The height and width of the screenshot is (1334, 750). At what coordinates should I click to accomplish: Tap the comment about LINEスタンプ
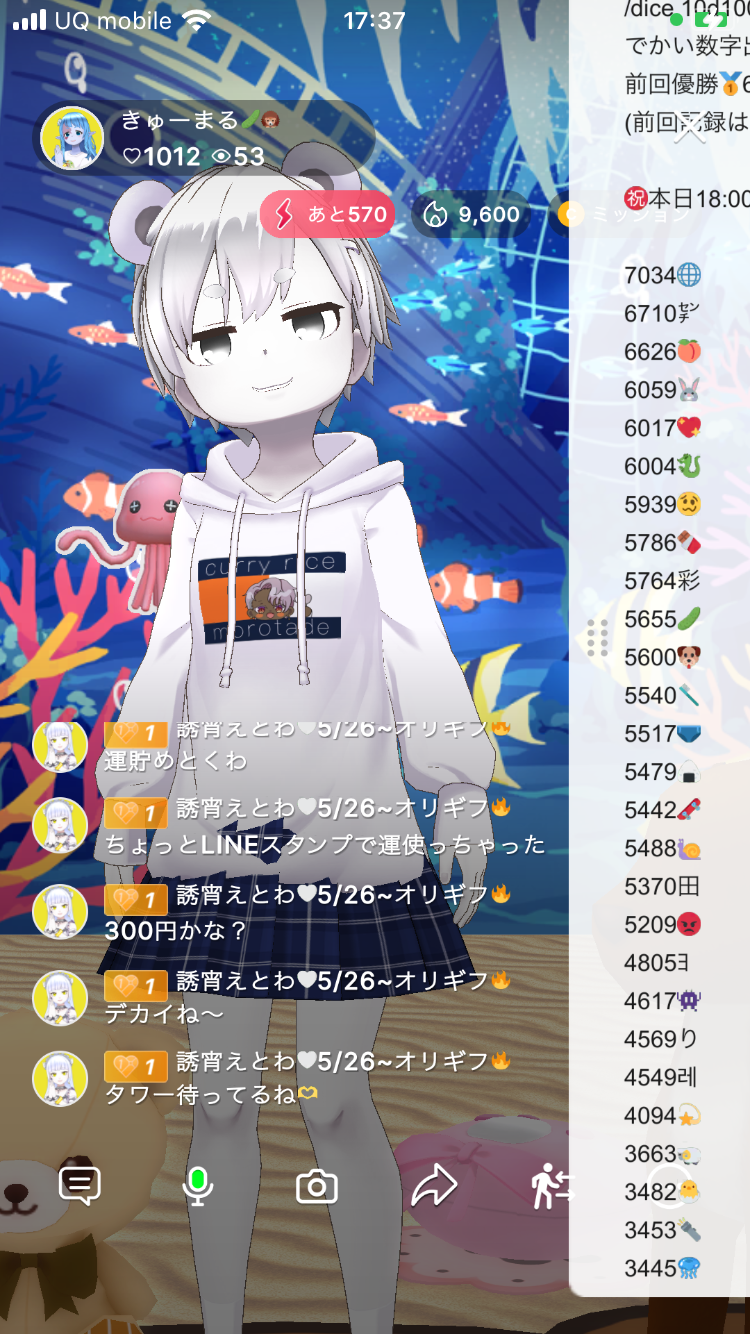325,844
